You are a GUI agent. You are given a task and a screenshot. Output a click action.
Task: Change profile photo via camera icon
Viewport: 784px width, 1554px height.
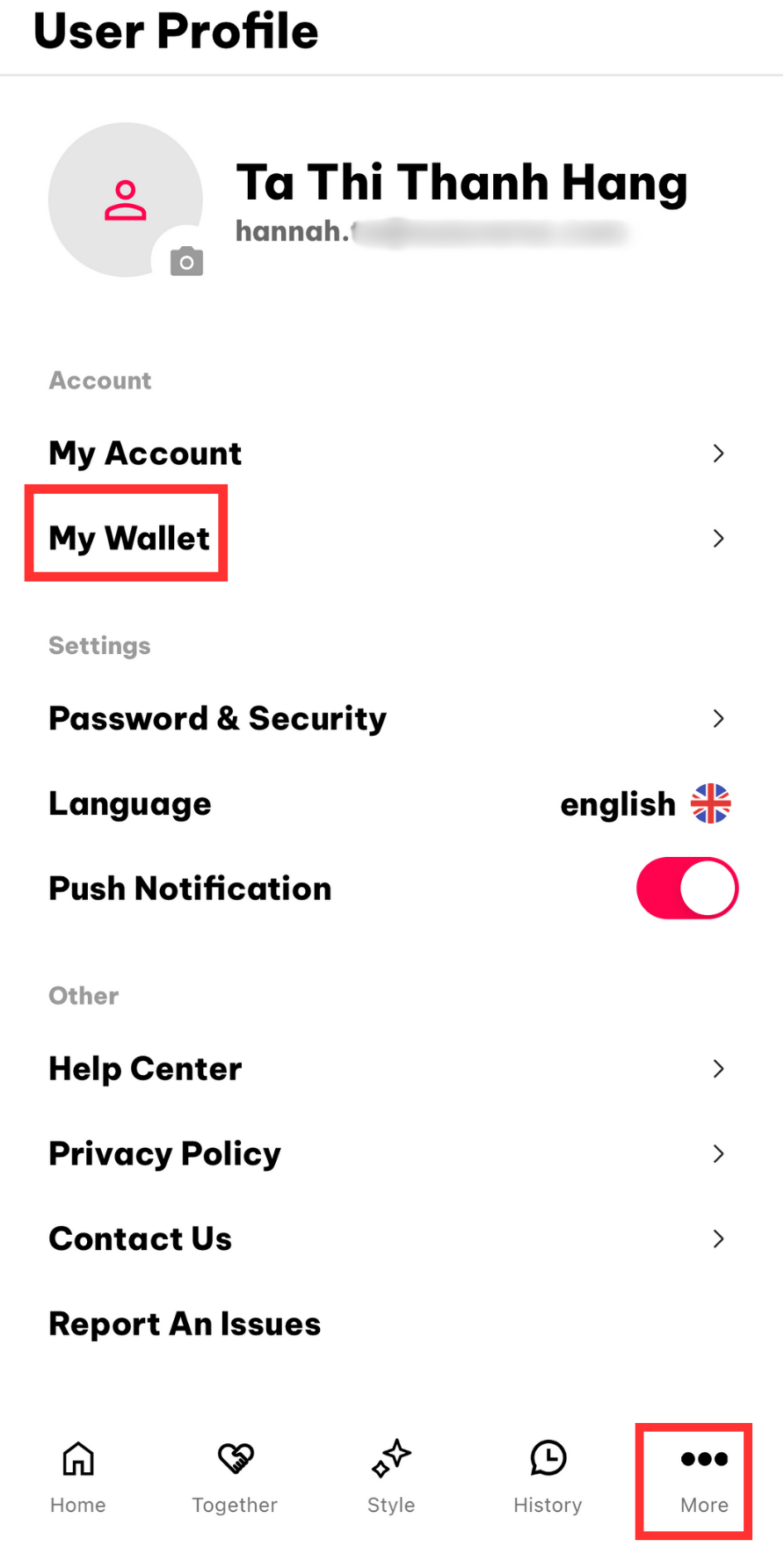click(186, 262)
